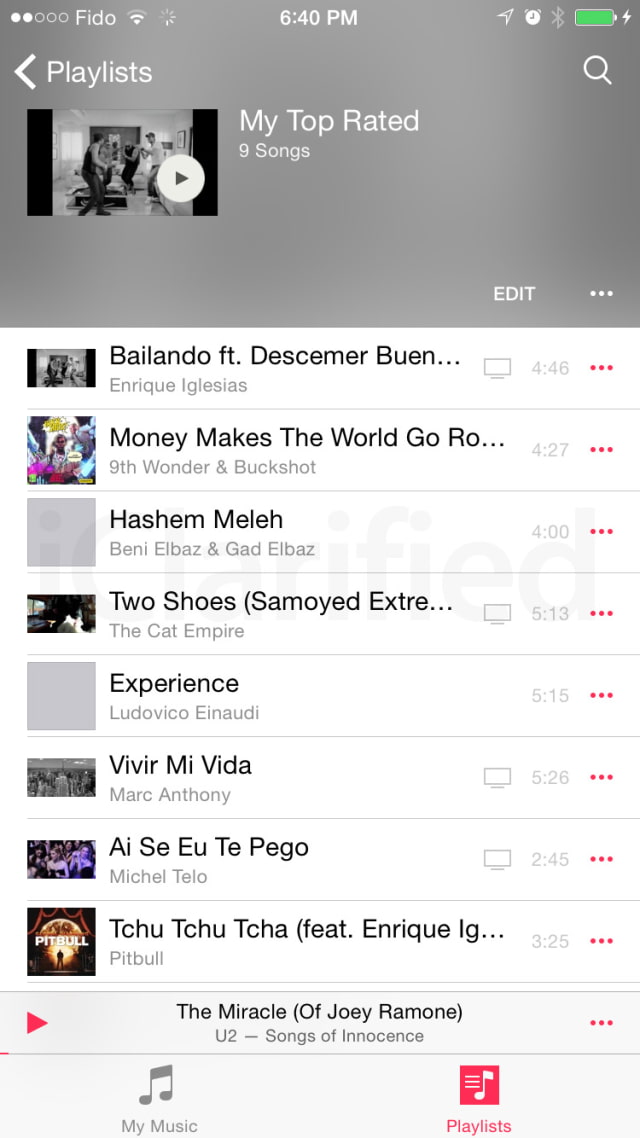Open more options for Ai Se Eu Te Pego
This screenshot has height=1138, width=640.
pos(601,860)
